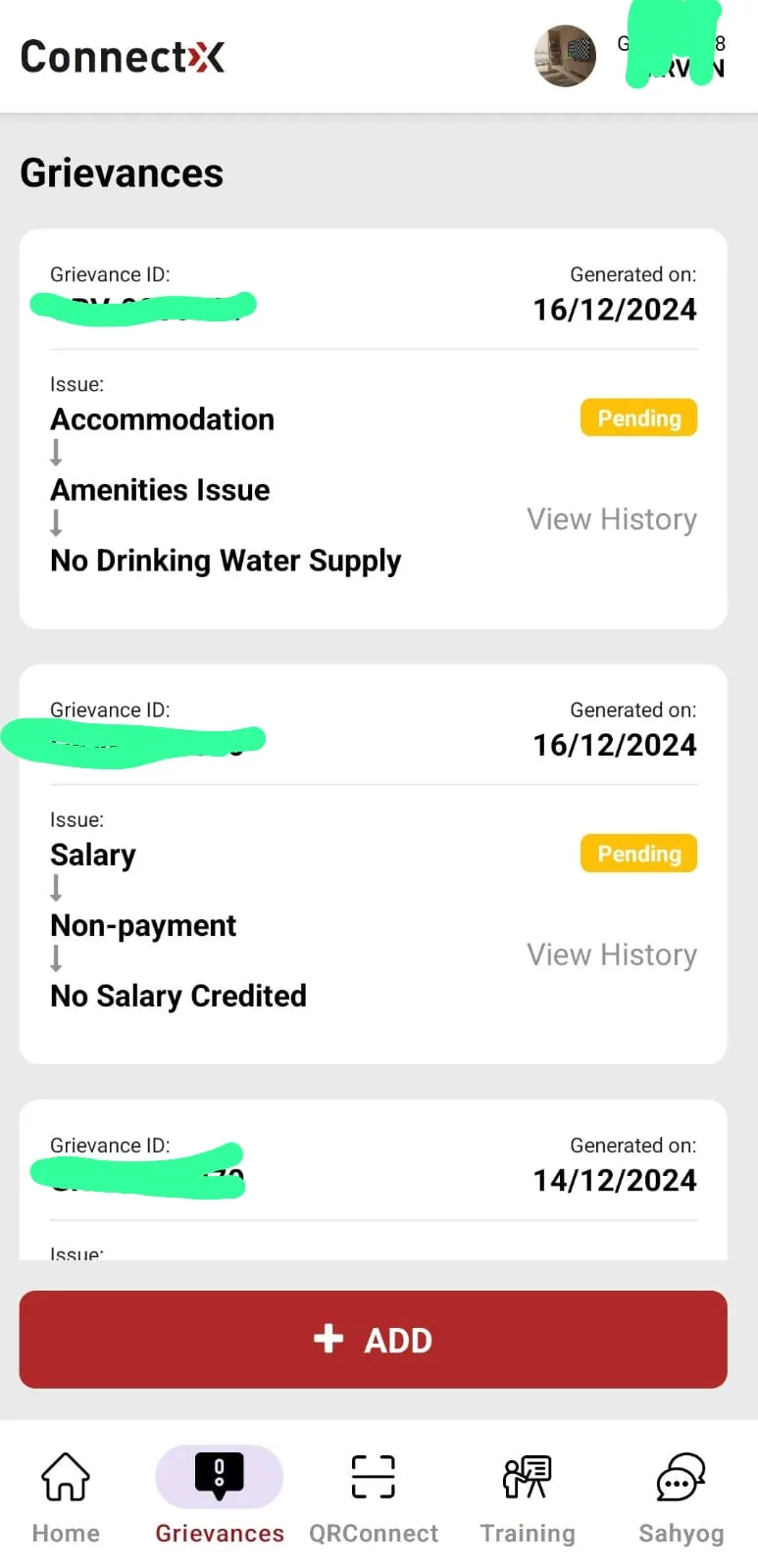Screen dimensions: 758x1568
Task: Open the profile picture in the top bar
Action: pos(565,56)
